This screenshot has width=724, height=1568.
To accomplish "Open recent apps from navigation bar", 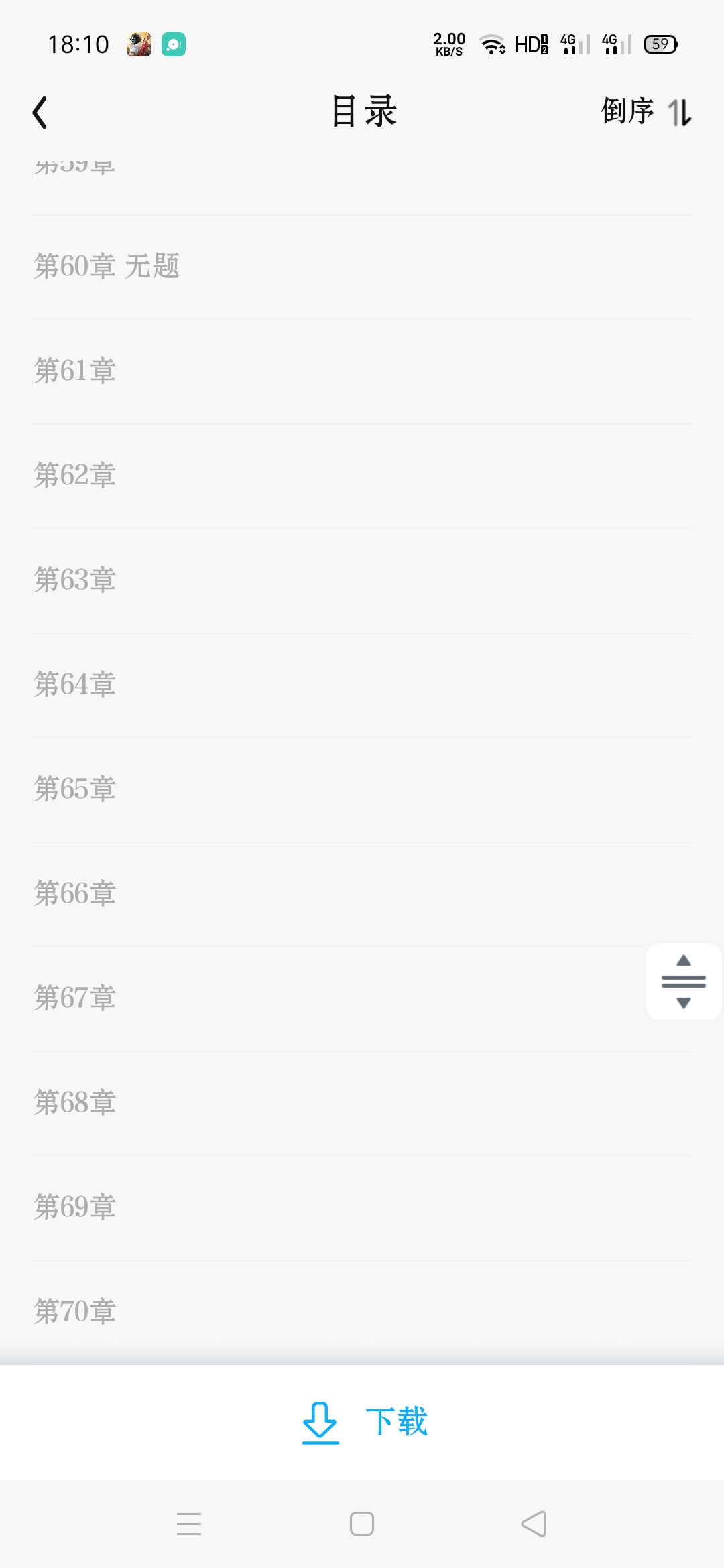I will click(x=189, y=1524).
